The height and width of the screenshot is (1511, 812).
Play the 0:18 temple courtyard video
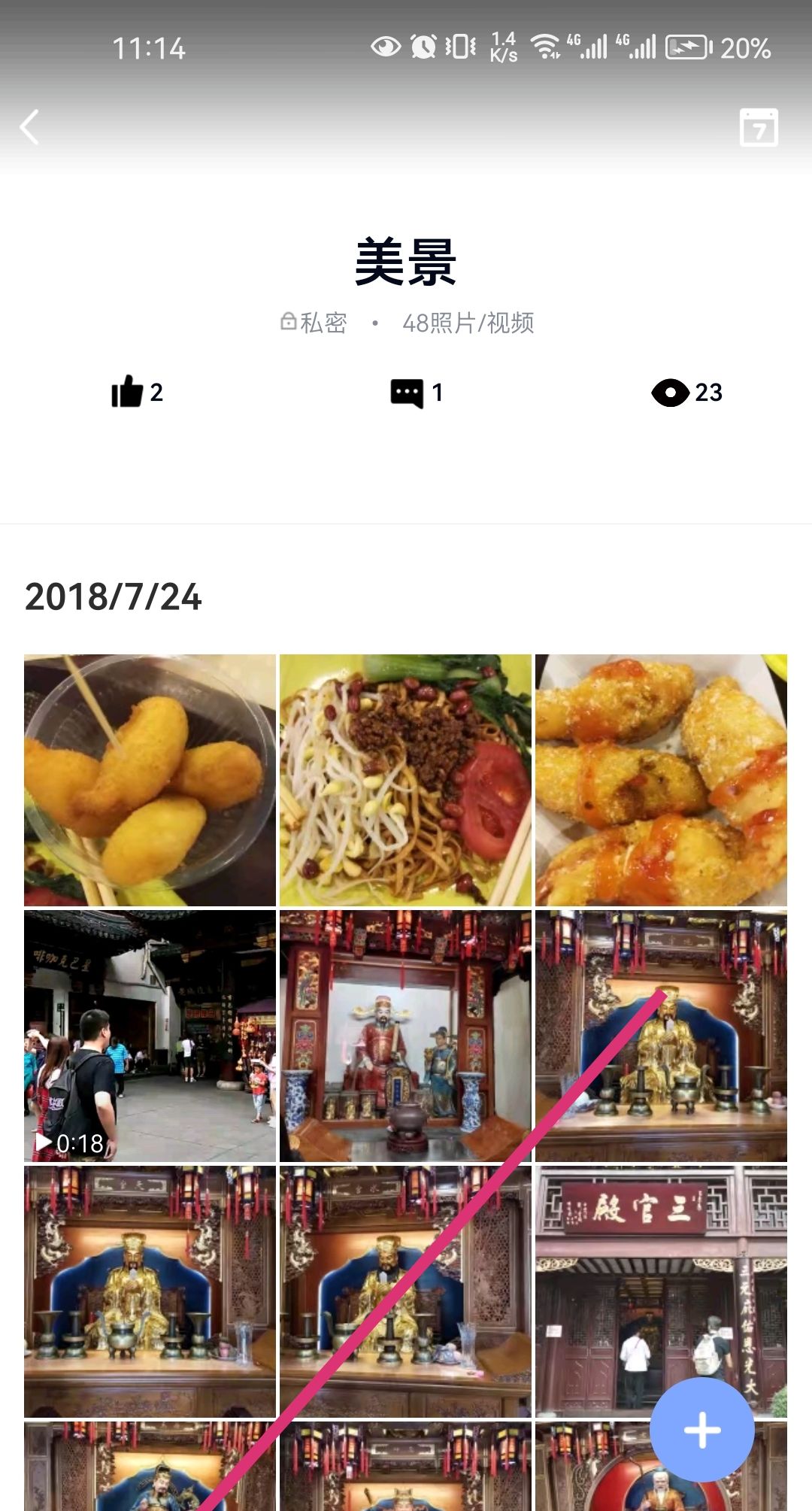point(150,1034)
